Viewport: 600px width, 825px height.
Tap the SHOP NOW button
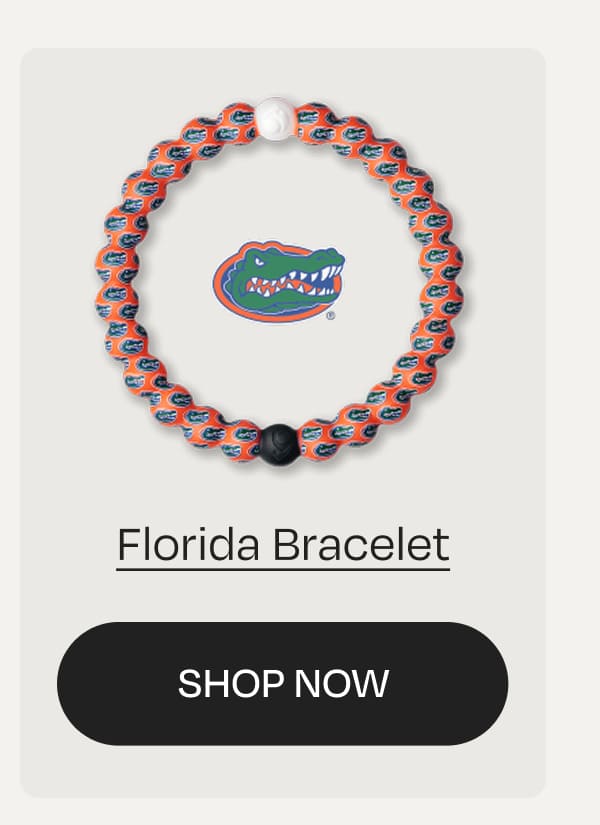[x=283, y=684]
